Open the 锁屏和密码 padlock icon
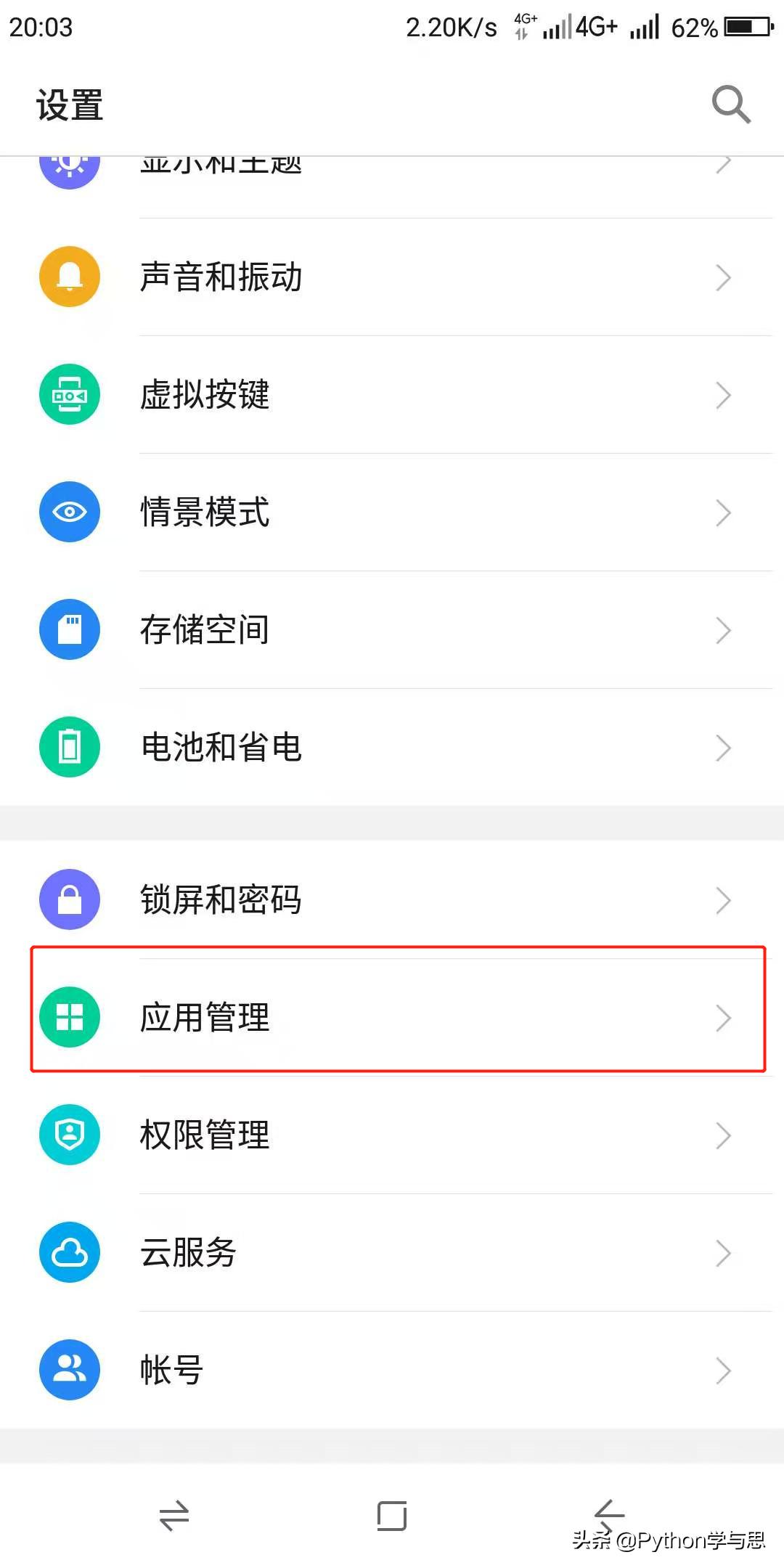Screen dimensions: 784x1568 (69, 899)
